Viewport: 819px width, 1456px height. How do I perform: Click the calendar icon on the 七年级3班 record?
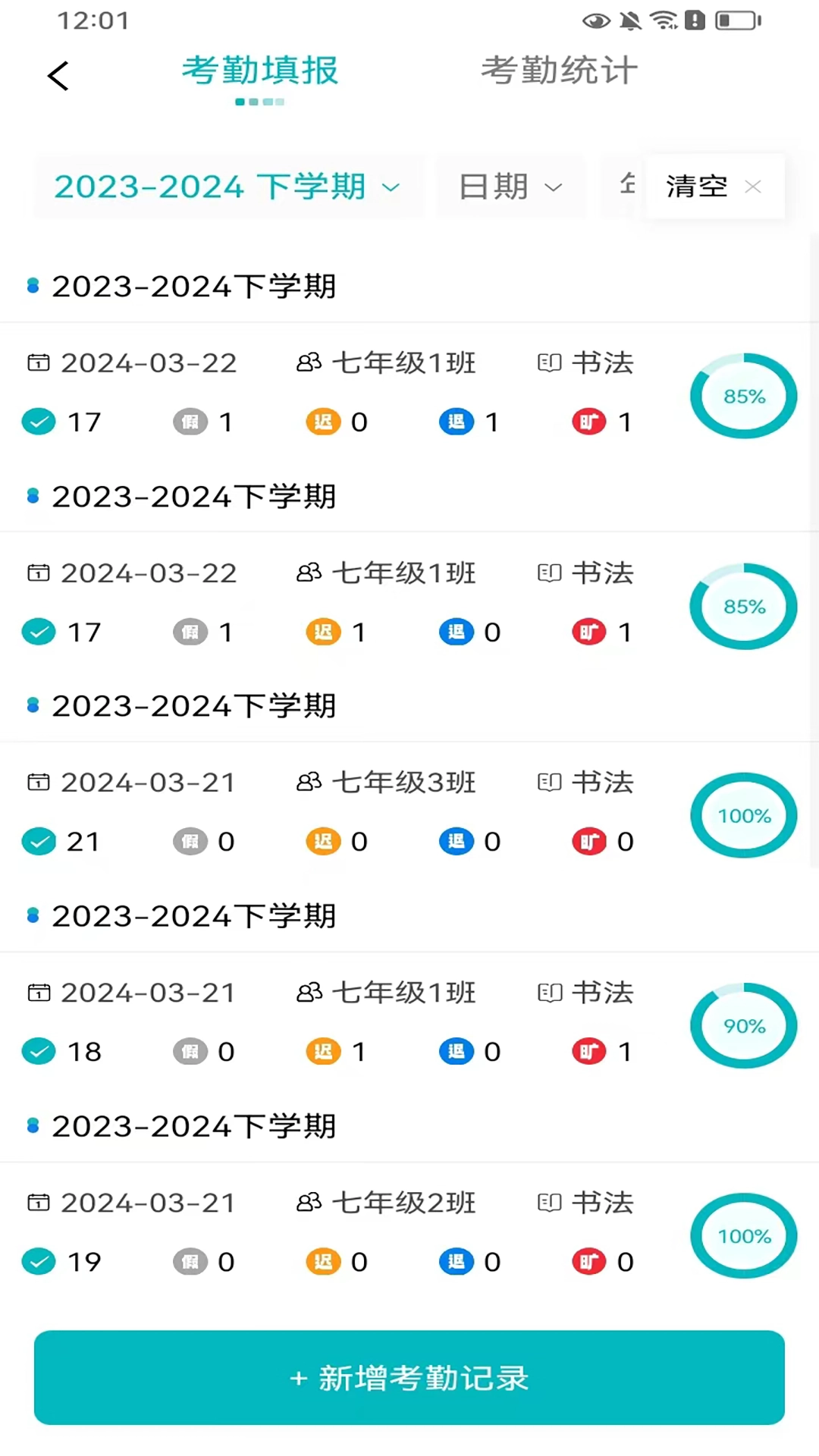click(x=39, y=782)
